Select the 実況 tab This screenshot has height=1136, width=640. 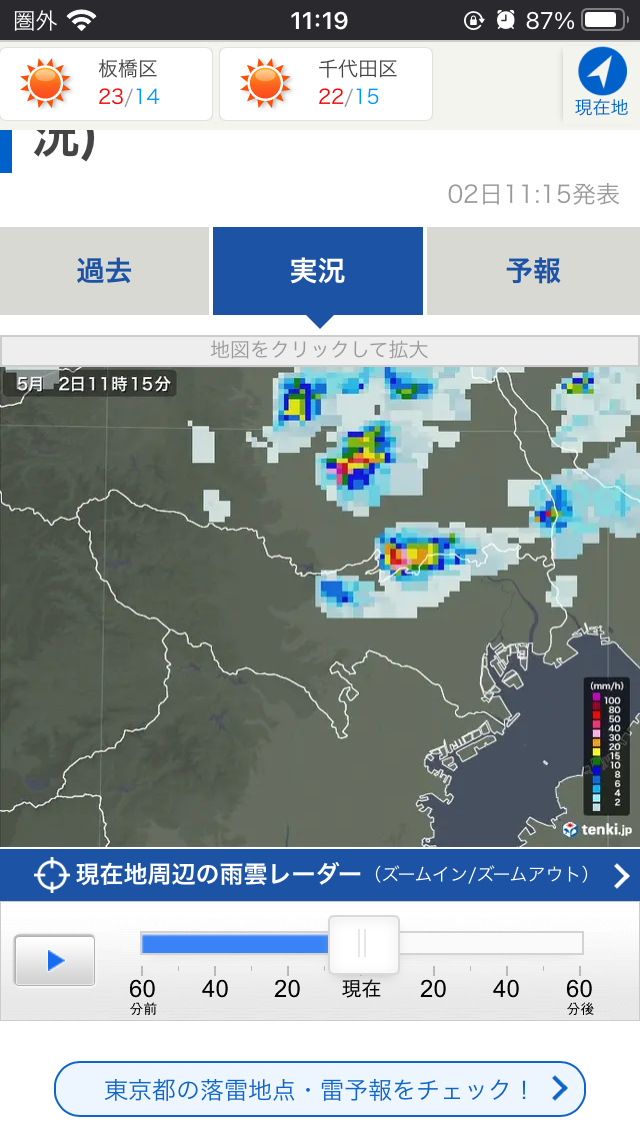pyautogui.click(x=318, y=271)
